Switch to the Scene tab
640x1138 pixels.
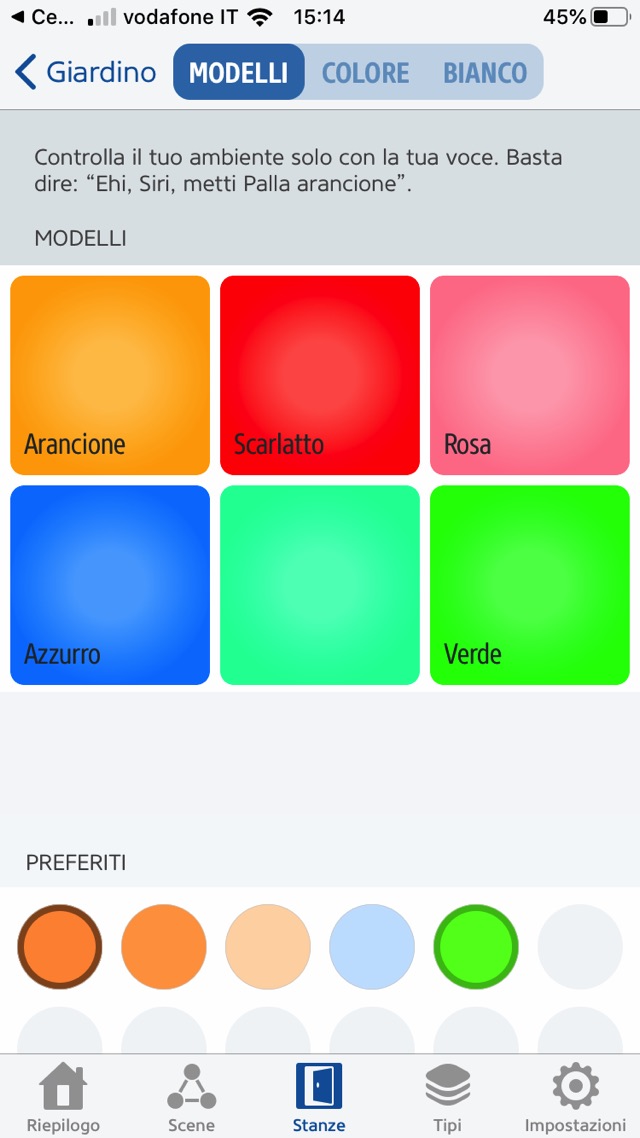point(191,1097)
